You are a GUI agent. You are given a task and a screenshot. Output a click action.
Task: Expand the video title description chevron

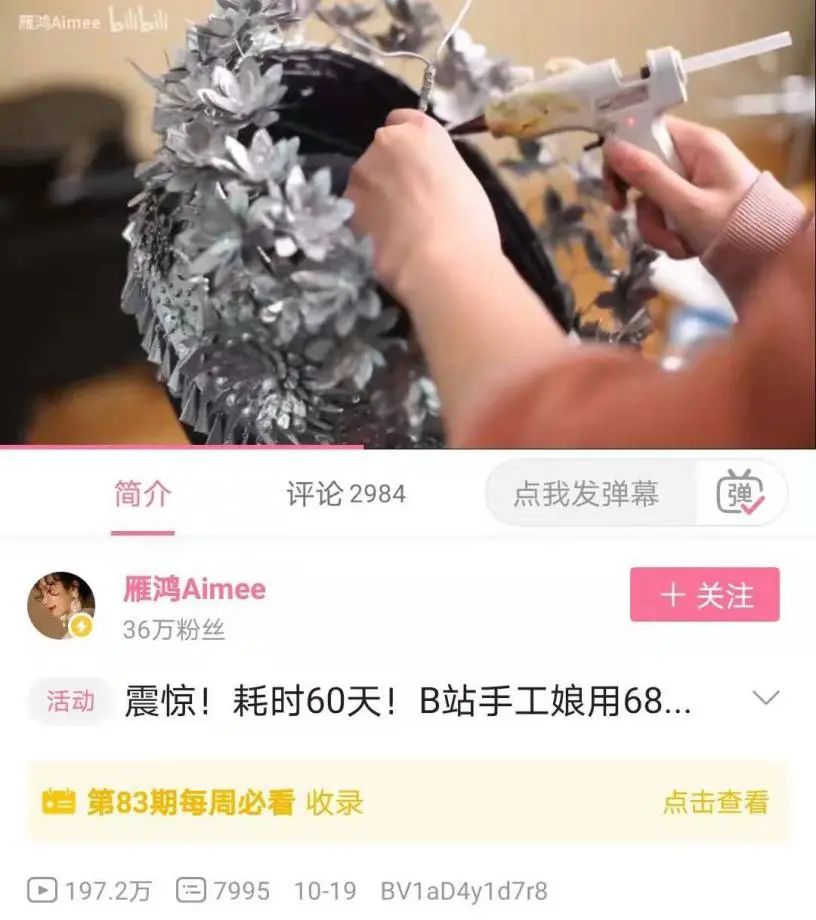[x=765, y=698]
